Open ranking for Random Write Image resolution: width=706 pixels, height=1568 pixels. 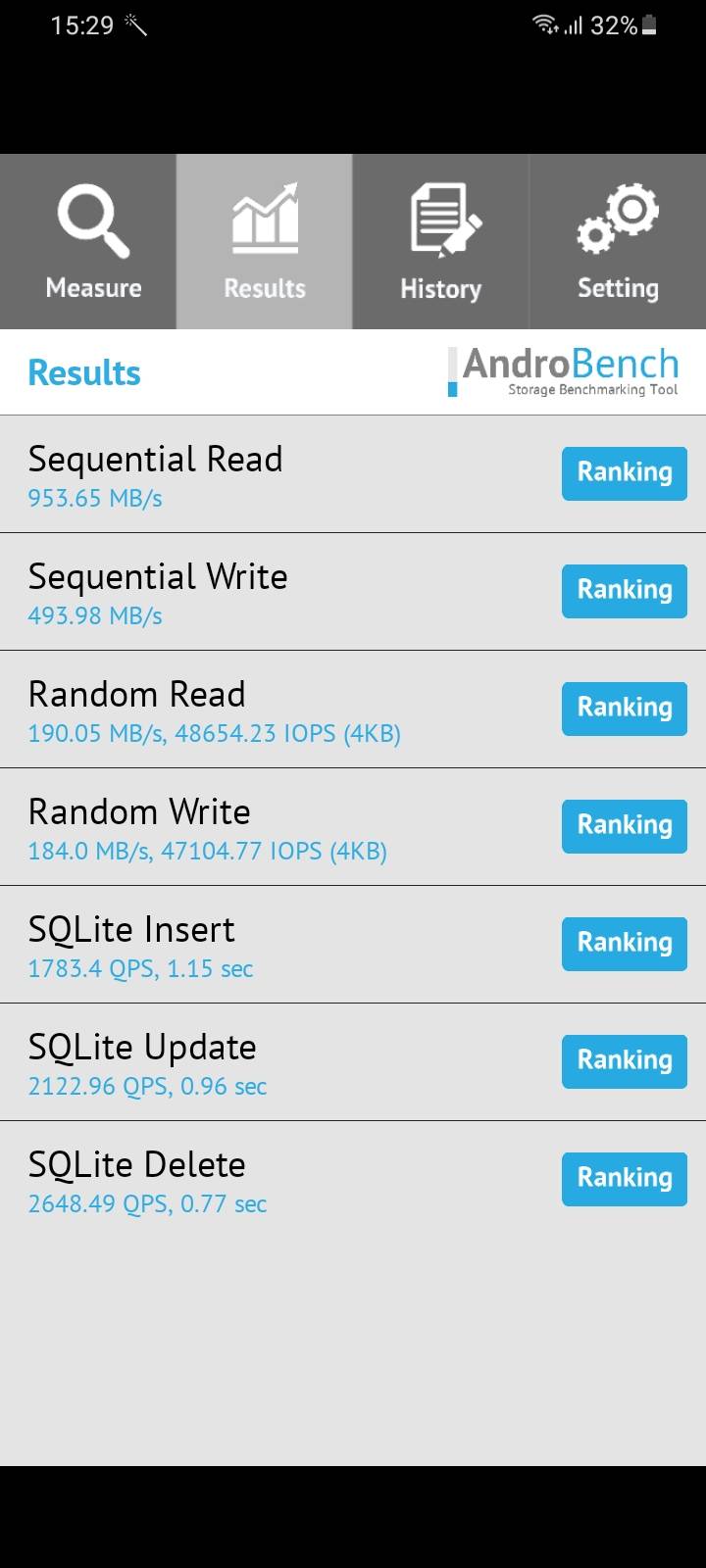(625, 826)
